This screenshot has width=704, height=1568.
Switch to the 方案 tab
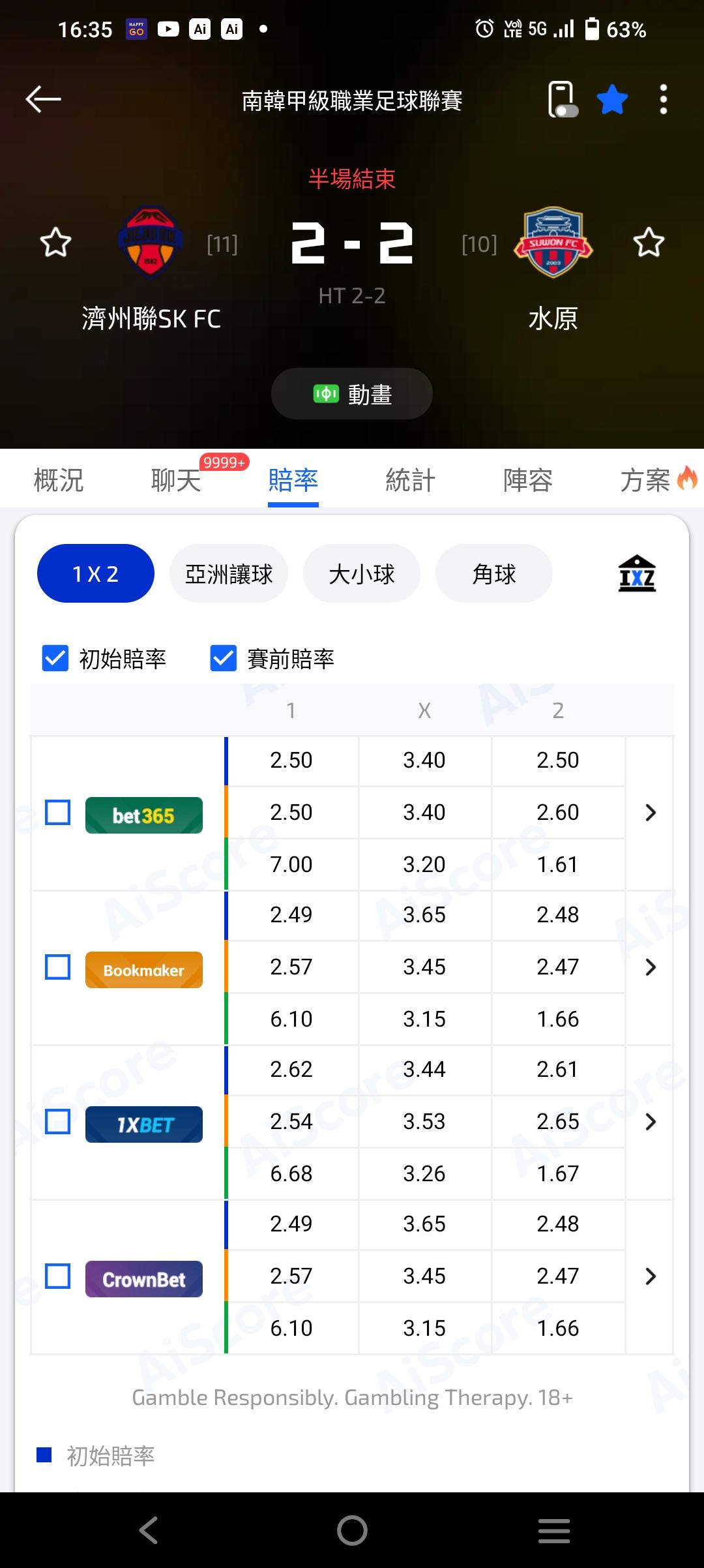click(x=645, y=481)
